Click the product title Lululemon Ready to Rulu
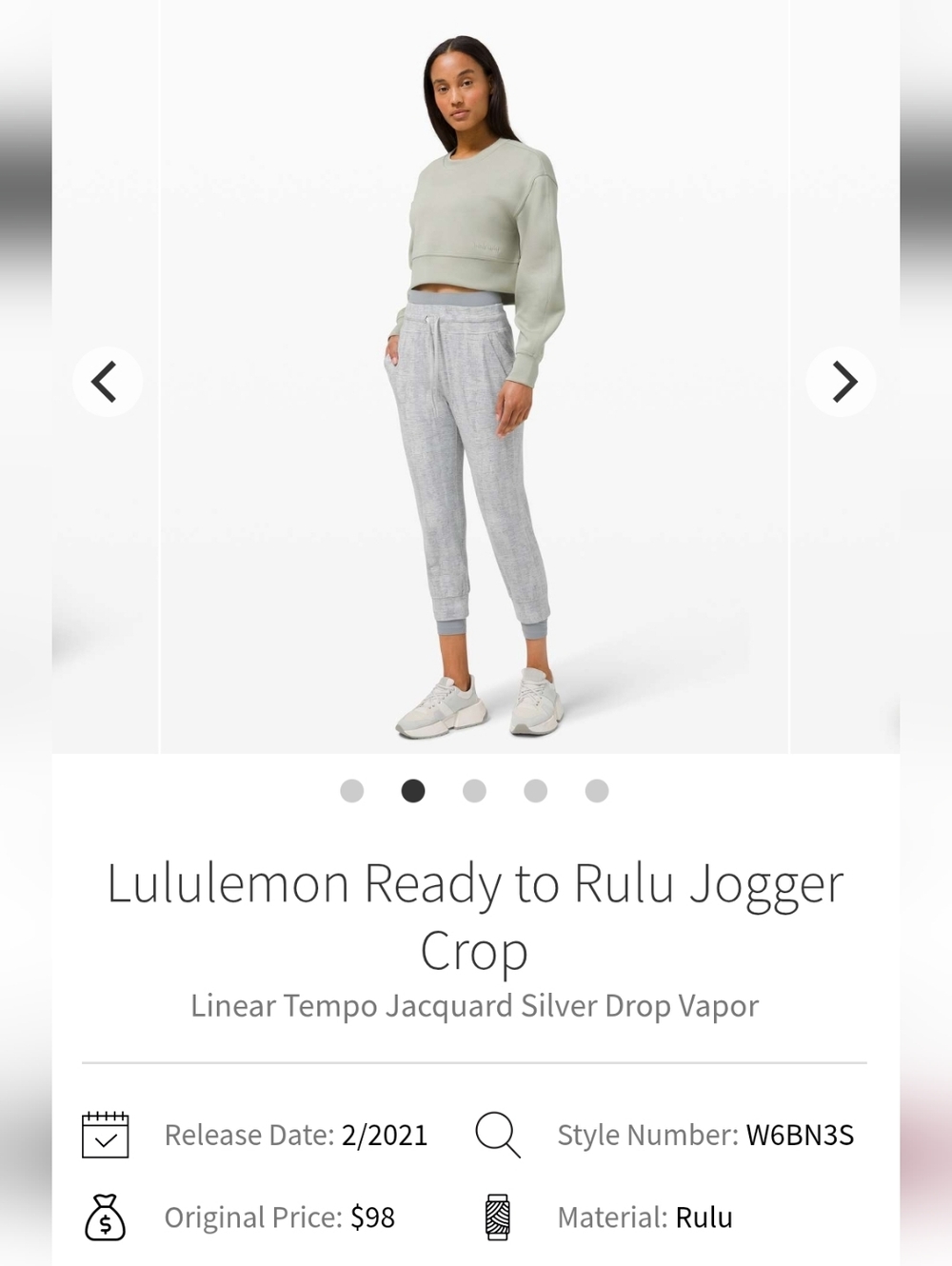 point(474,883)
